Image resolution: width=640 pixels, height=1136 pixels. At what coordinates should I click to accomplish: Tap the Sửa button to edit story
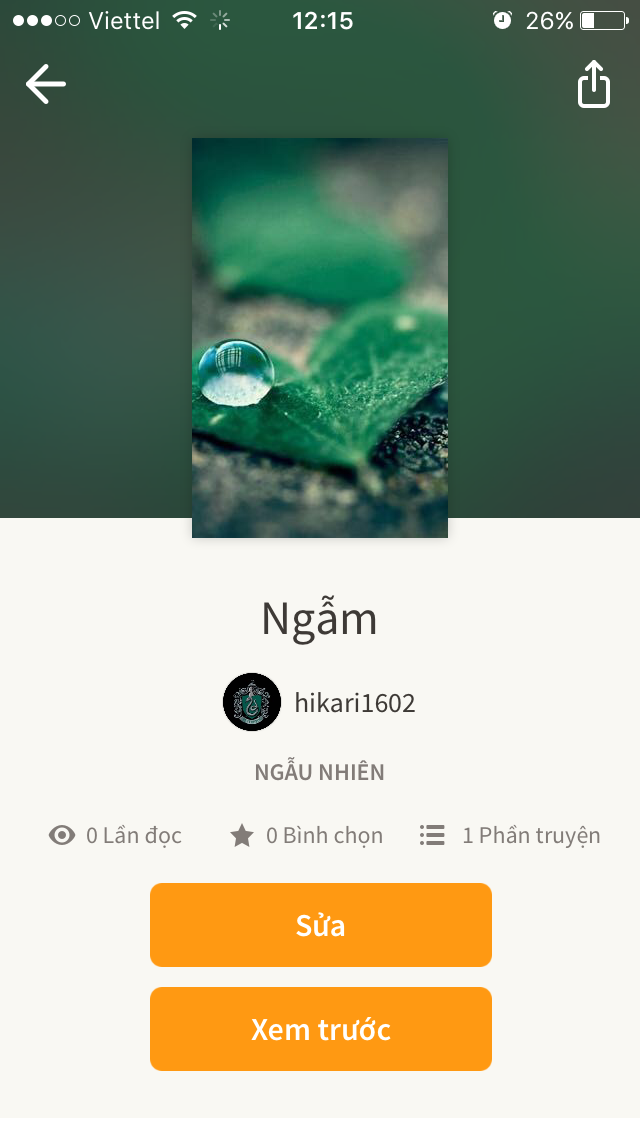tap(320, 925)
